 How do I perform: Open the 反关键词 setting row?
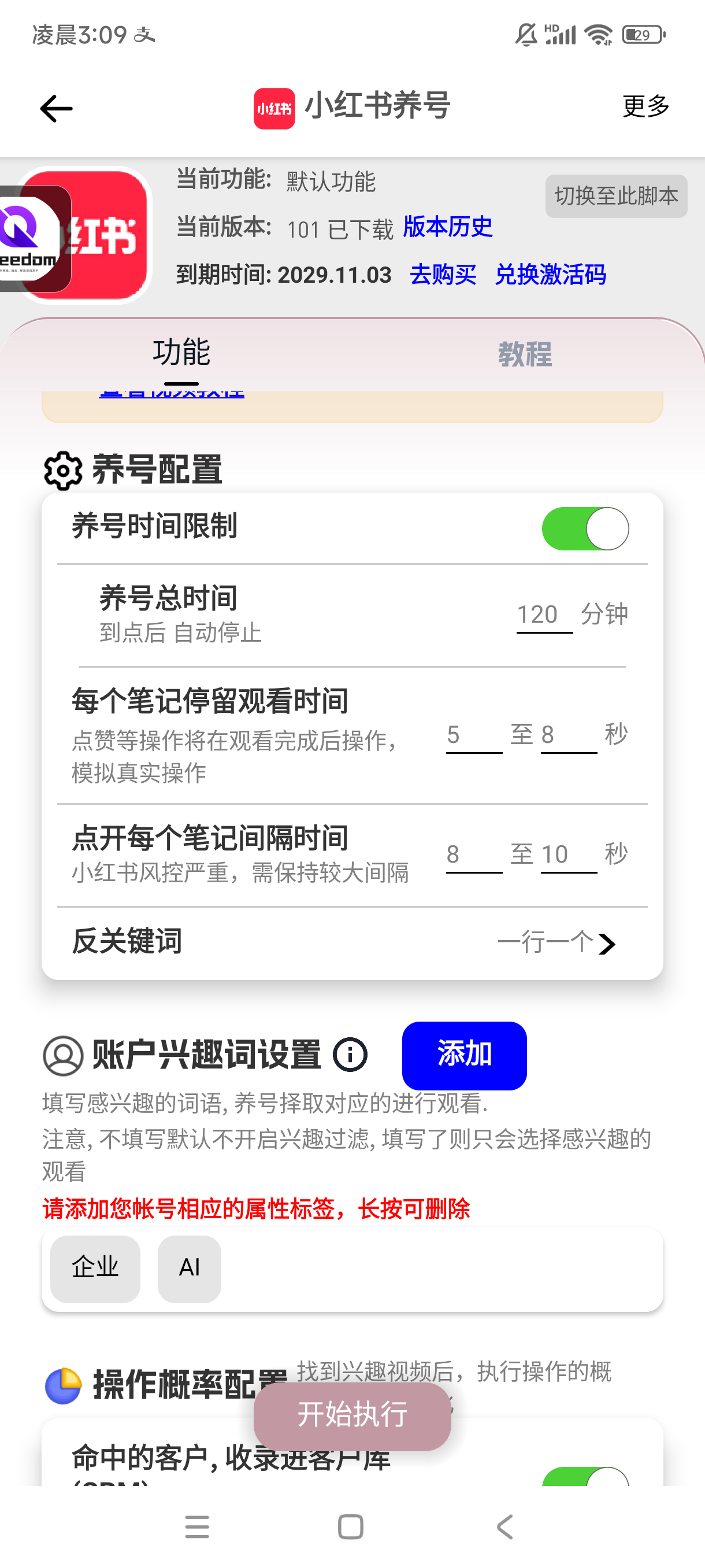[351, 942]
